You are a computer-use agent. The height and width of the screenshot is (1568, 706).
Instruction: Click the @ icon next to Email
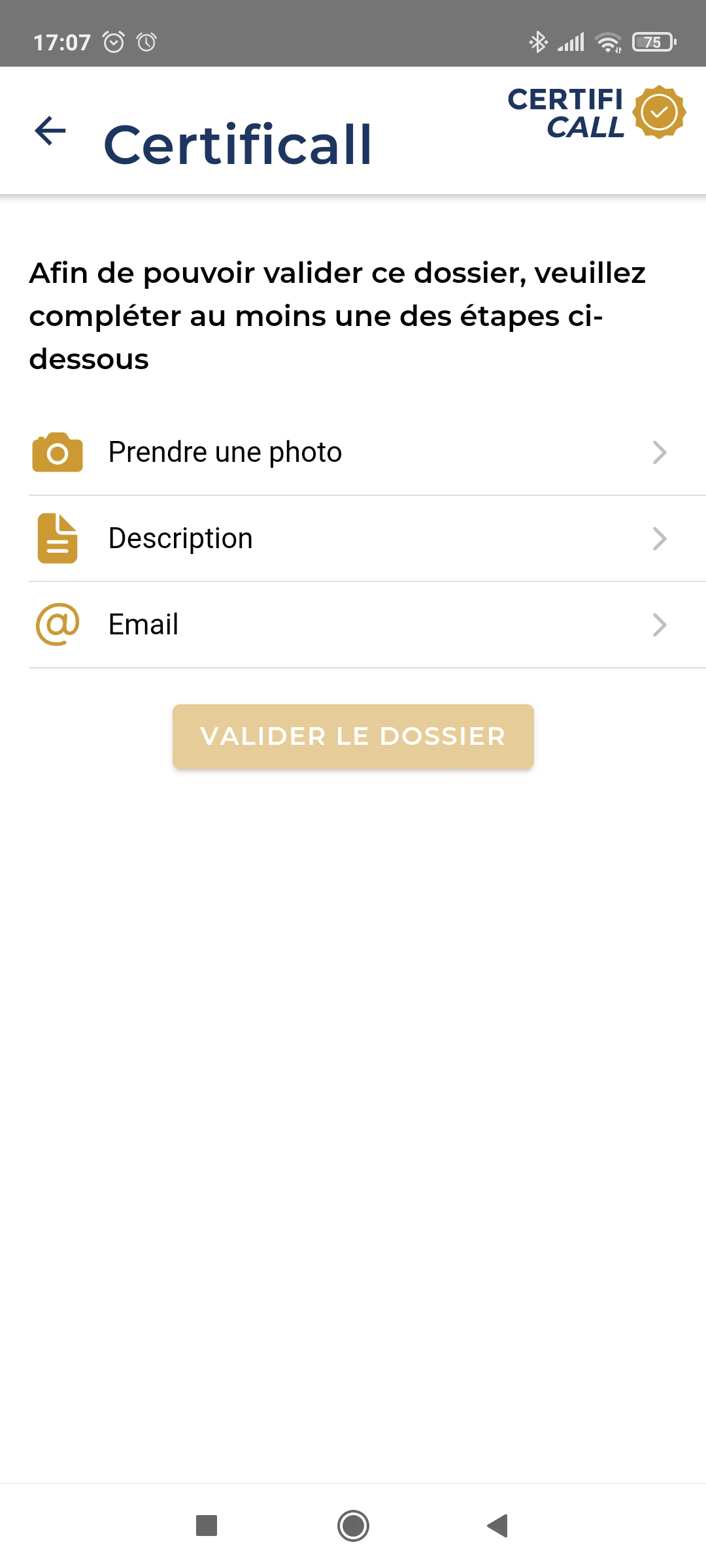pos(58,624)
